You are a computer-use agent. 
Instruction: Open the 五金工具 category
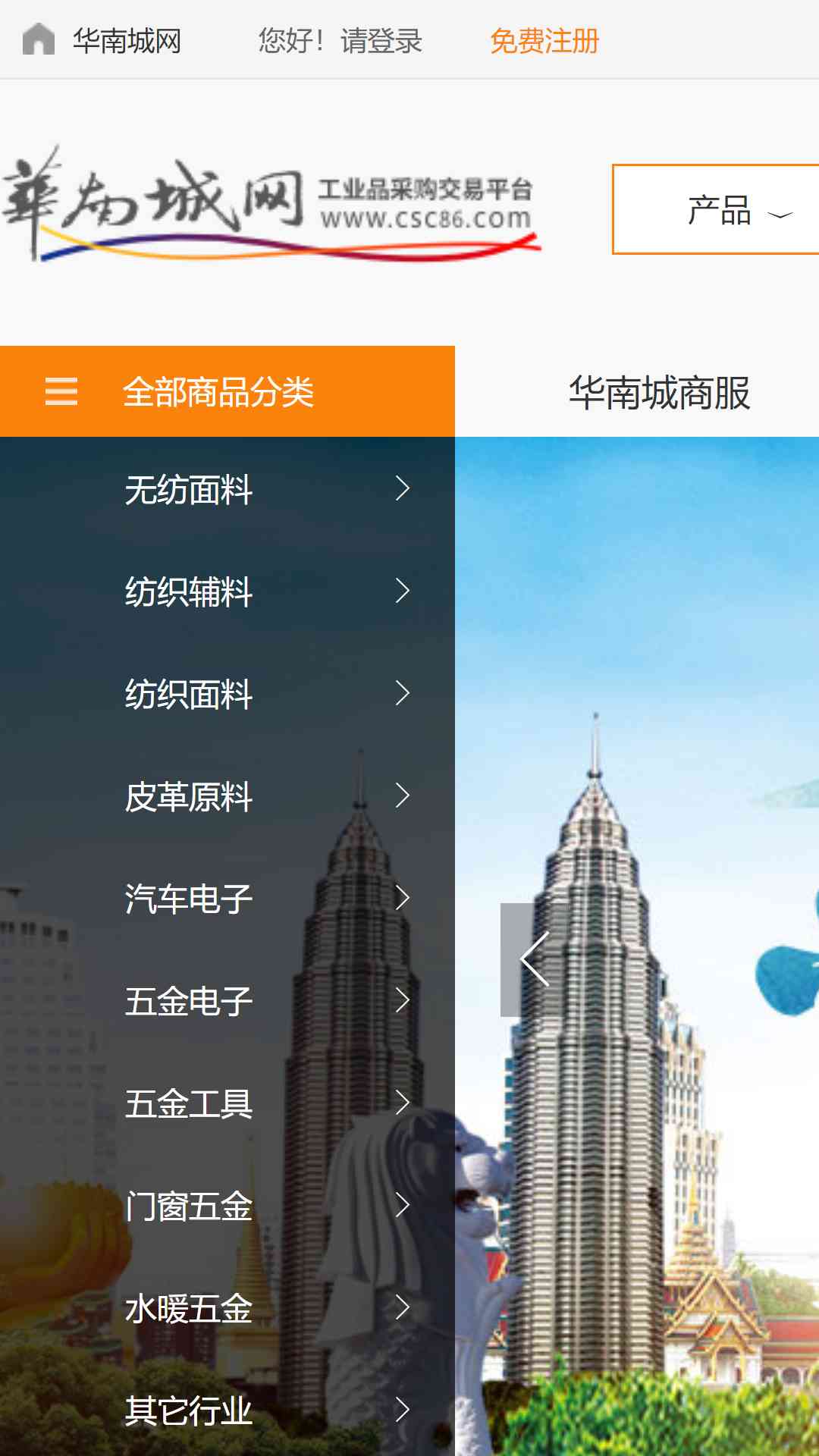click(227, 1103)
